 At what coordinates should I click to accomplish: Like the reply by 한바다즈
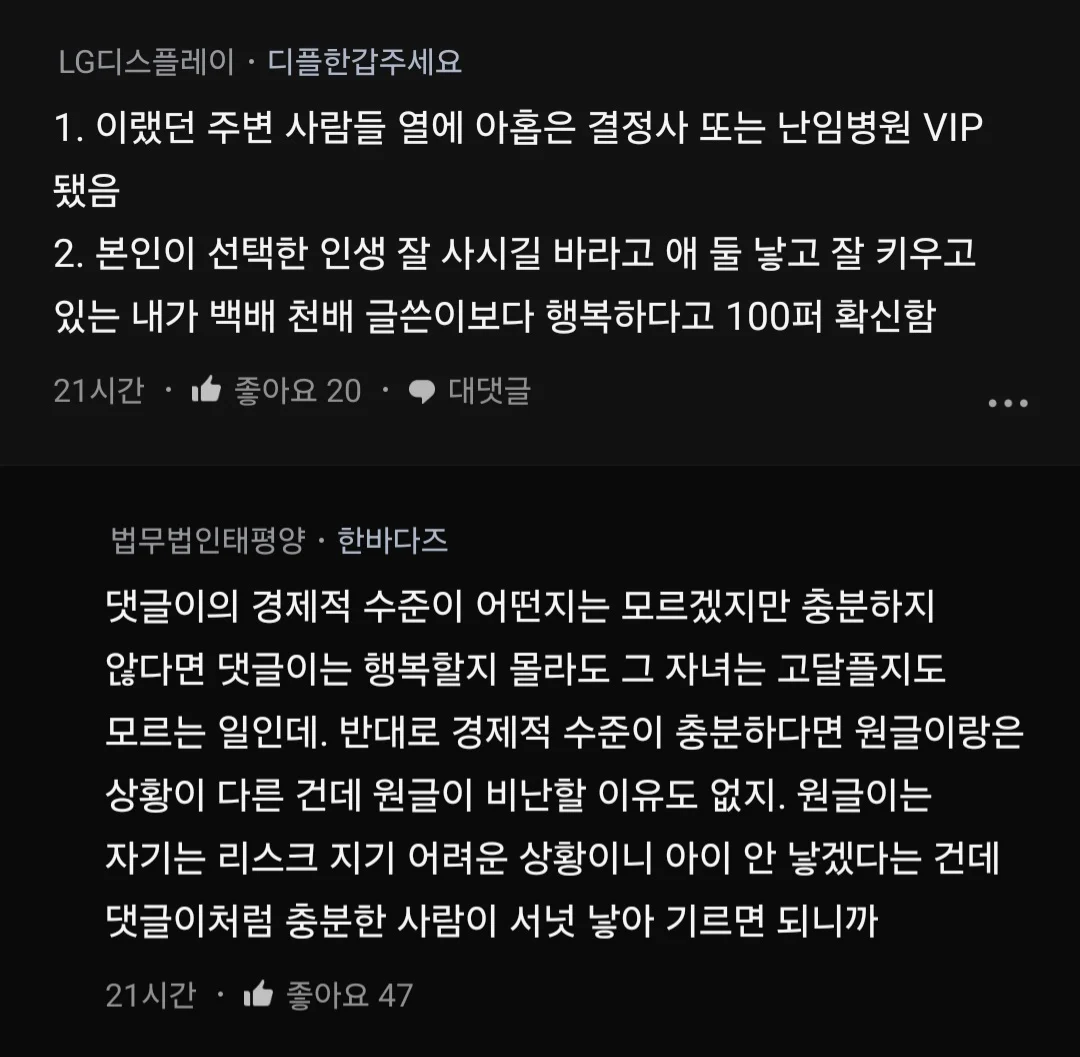(x=259, y=994)
